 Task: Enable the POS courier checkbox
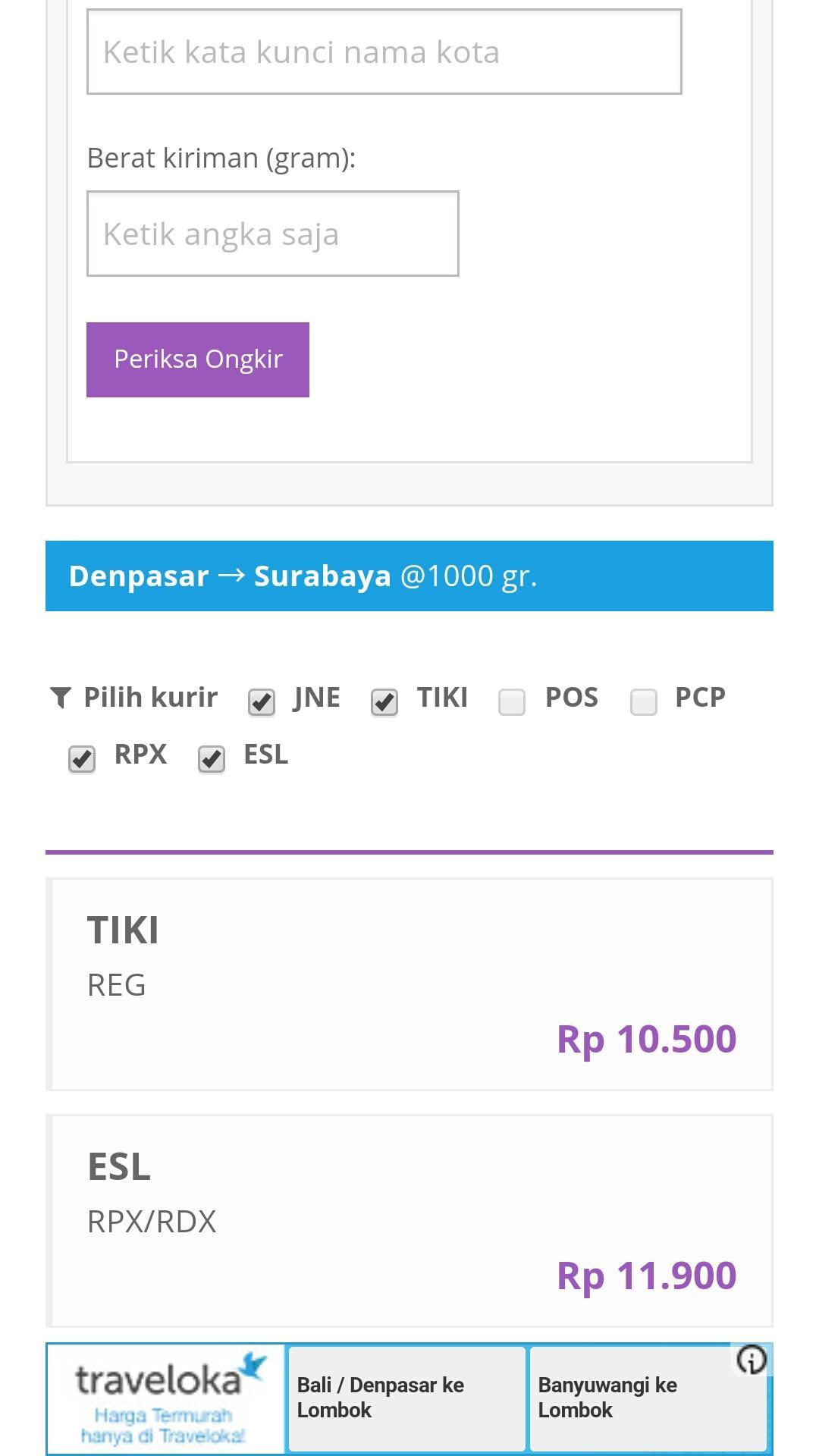(x=512, y=702)
